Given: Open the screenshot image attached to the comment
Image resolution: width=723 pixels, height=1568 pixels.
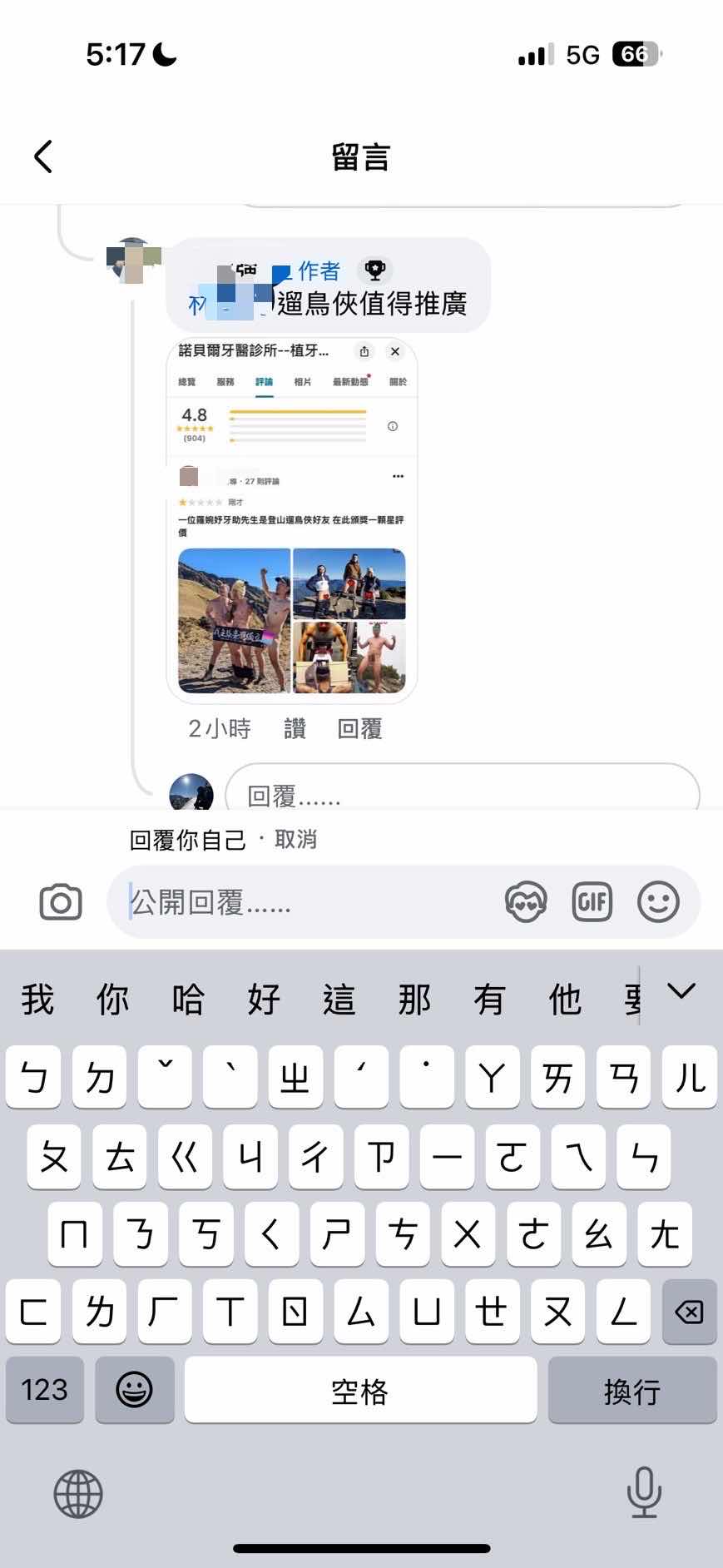Looking at the screenshot, I should (291, 520).
